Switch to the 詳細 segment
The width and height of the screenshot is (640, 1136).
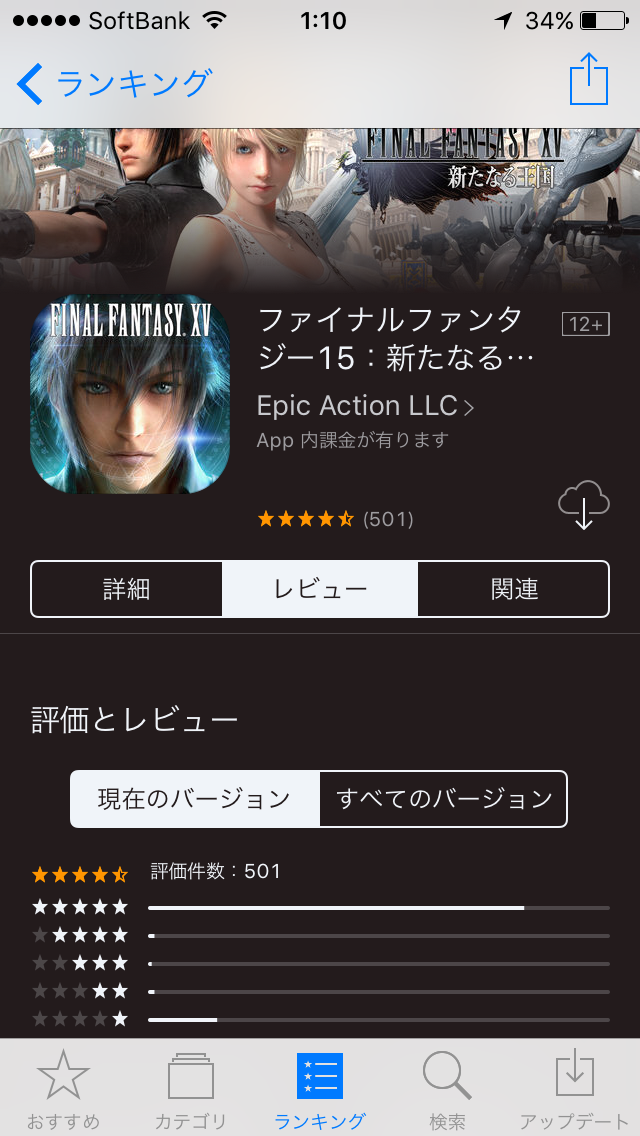pyautogui.click(x=127, y=589)
